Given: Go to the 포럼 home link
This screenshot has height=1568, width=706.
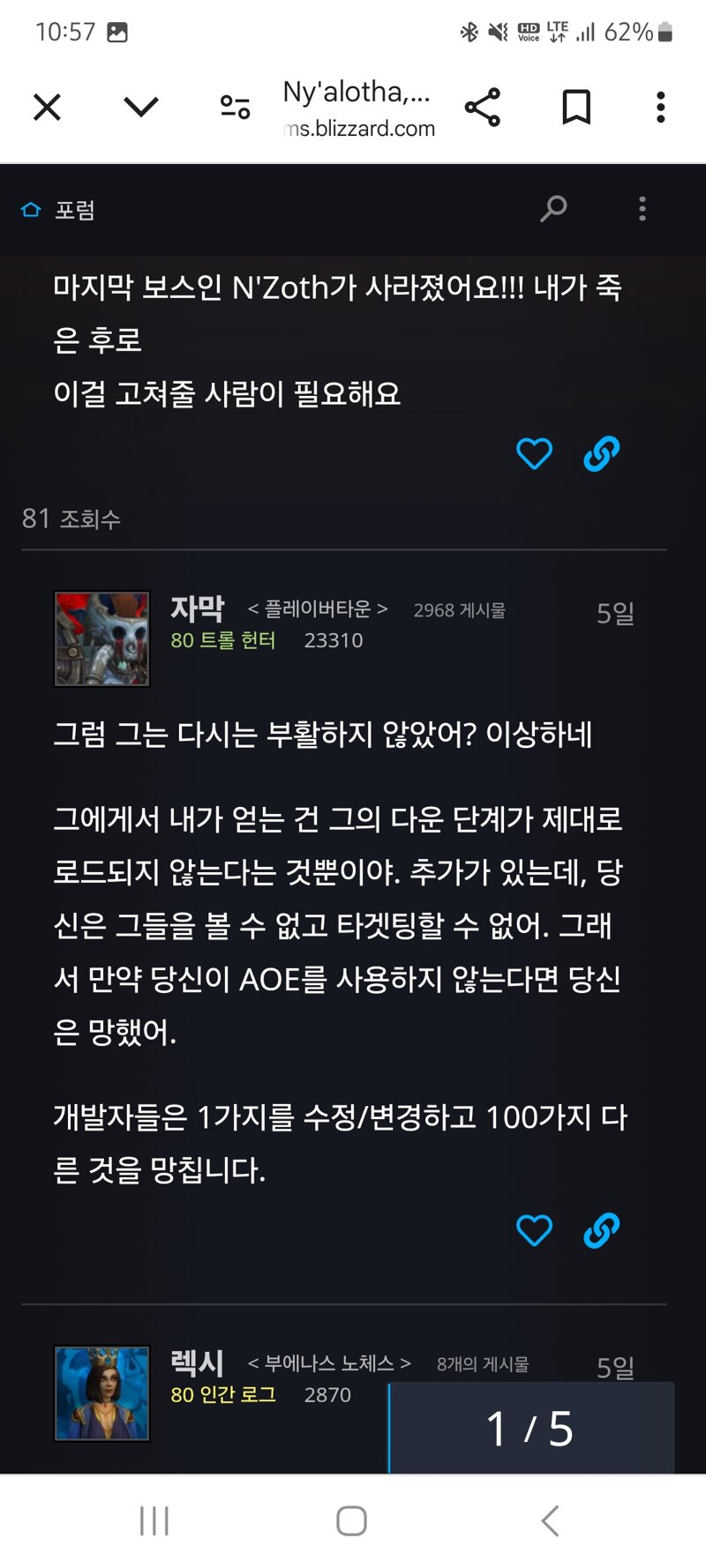Looking at the screenshot, I should pyautogui.click(x=58, y=210).
